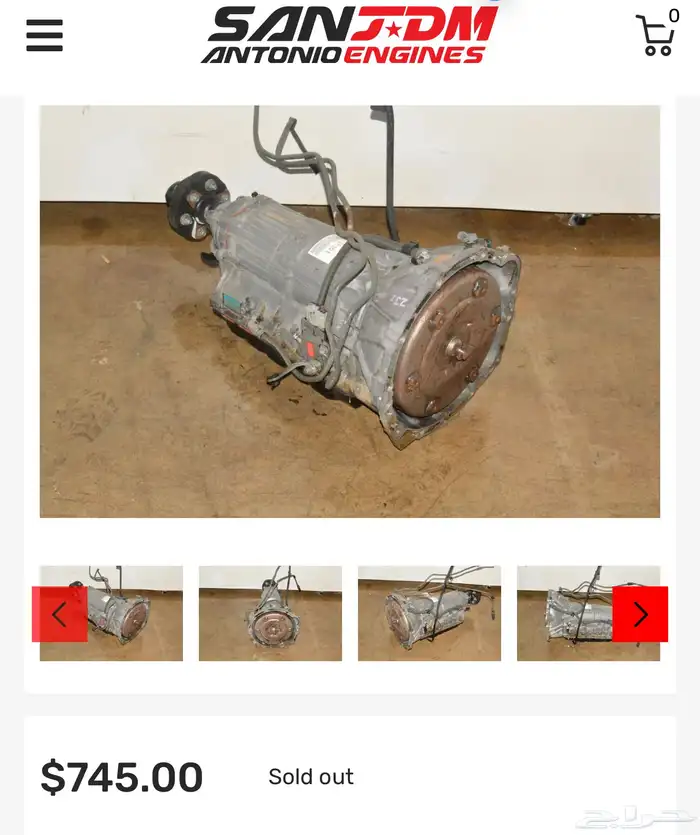This screenshot has width=700, height=835.
Task: Select the first thumbnail of the transmission
Action: (x=111, y=613)
